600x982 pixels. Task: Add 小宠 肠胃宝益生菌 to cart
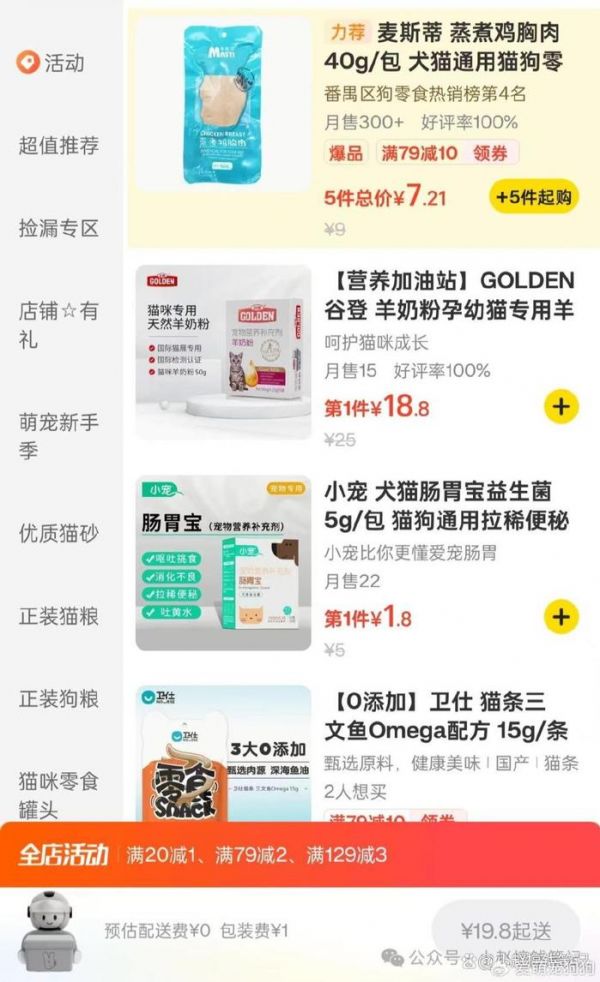pyautogui.click(x=561, y=617)
